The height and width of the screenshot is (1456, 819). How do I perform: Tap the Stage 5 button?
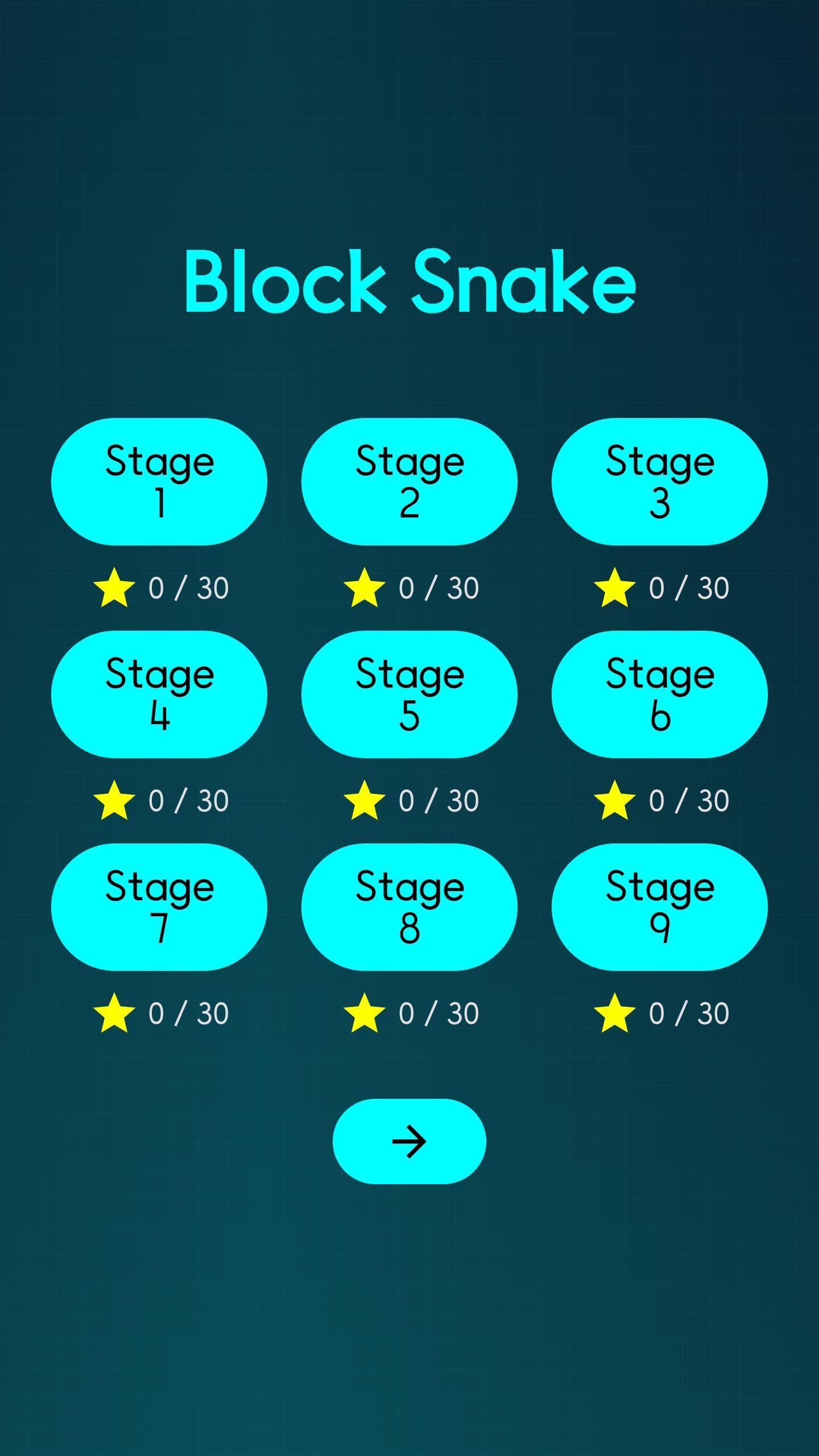[x=409, y=694]
